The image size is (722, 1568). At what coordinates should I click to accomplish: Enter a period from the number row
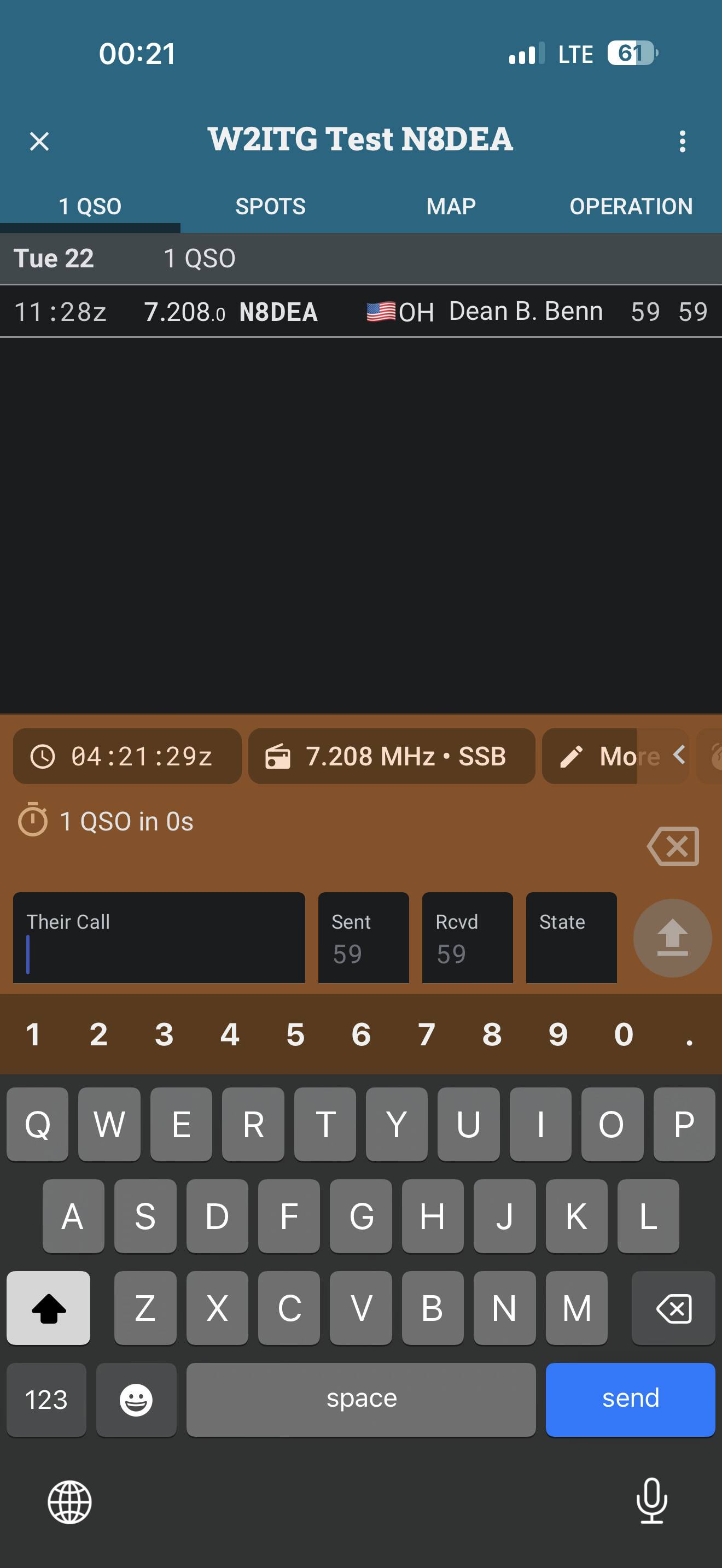pyautogui.click(x=689, y=1034)
